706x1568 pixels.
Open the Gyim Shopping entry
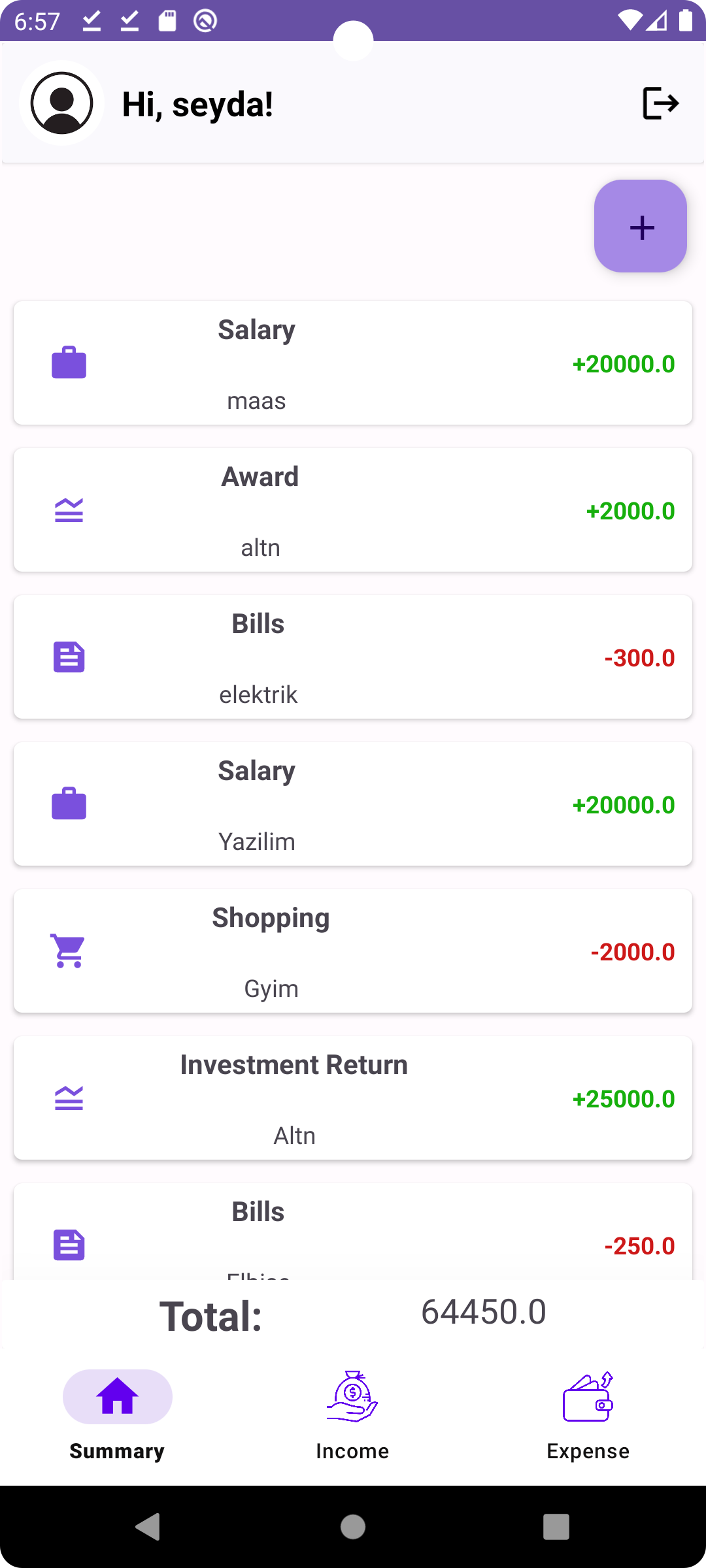pyautogui.click(x=352, y=951)
